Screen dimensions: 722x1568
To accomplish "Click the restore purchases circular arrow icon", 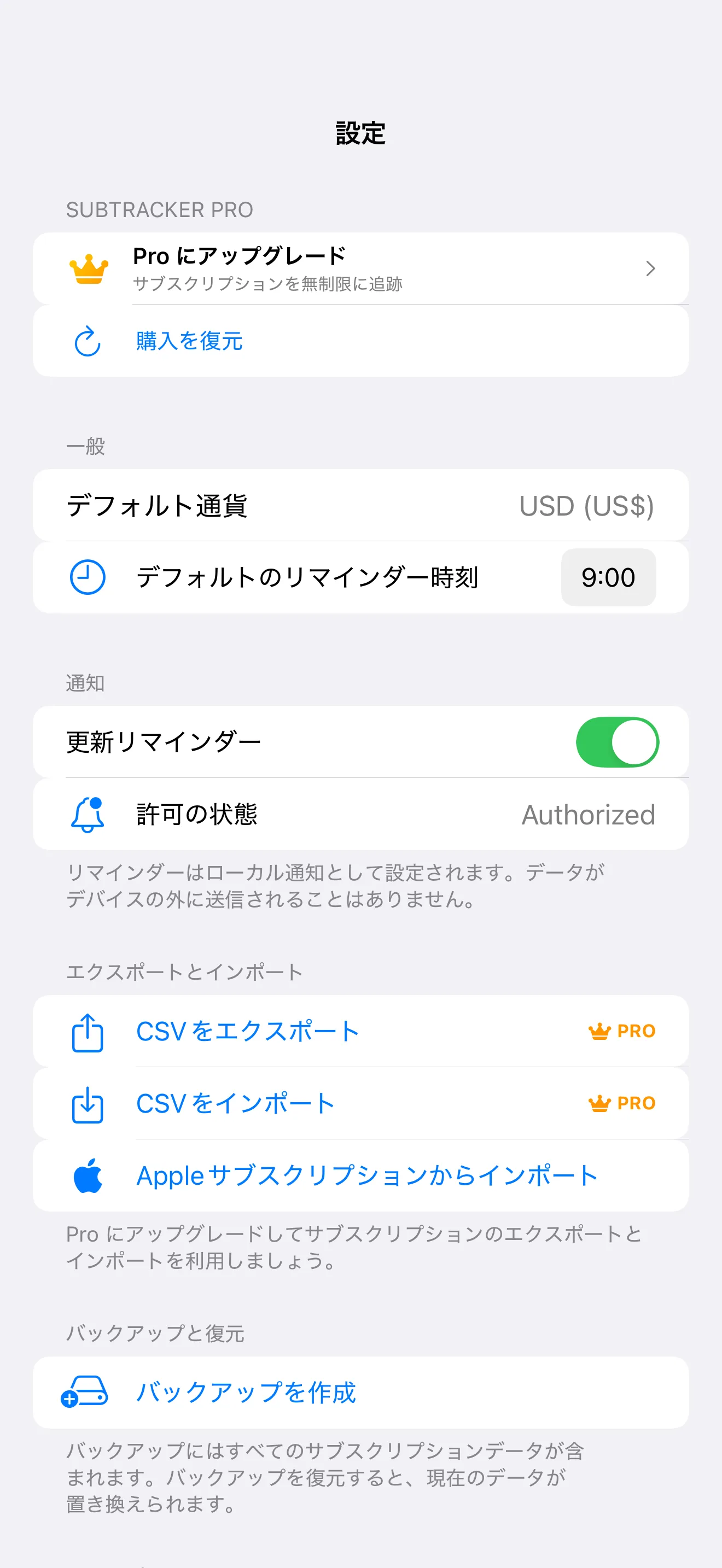I will pos(87,341).
